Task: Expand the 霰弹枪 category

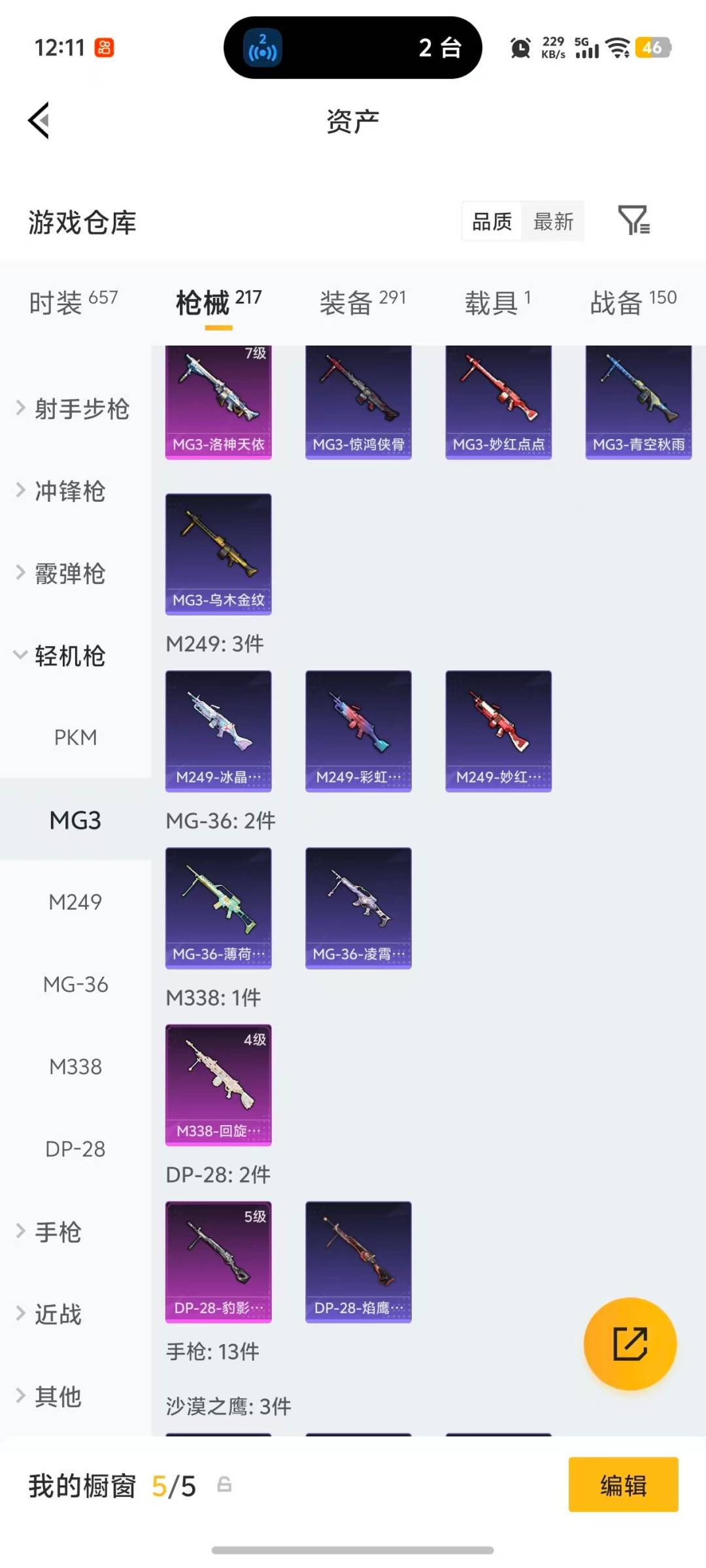Action: (x=67, y=574)
